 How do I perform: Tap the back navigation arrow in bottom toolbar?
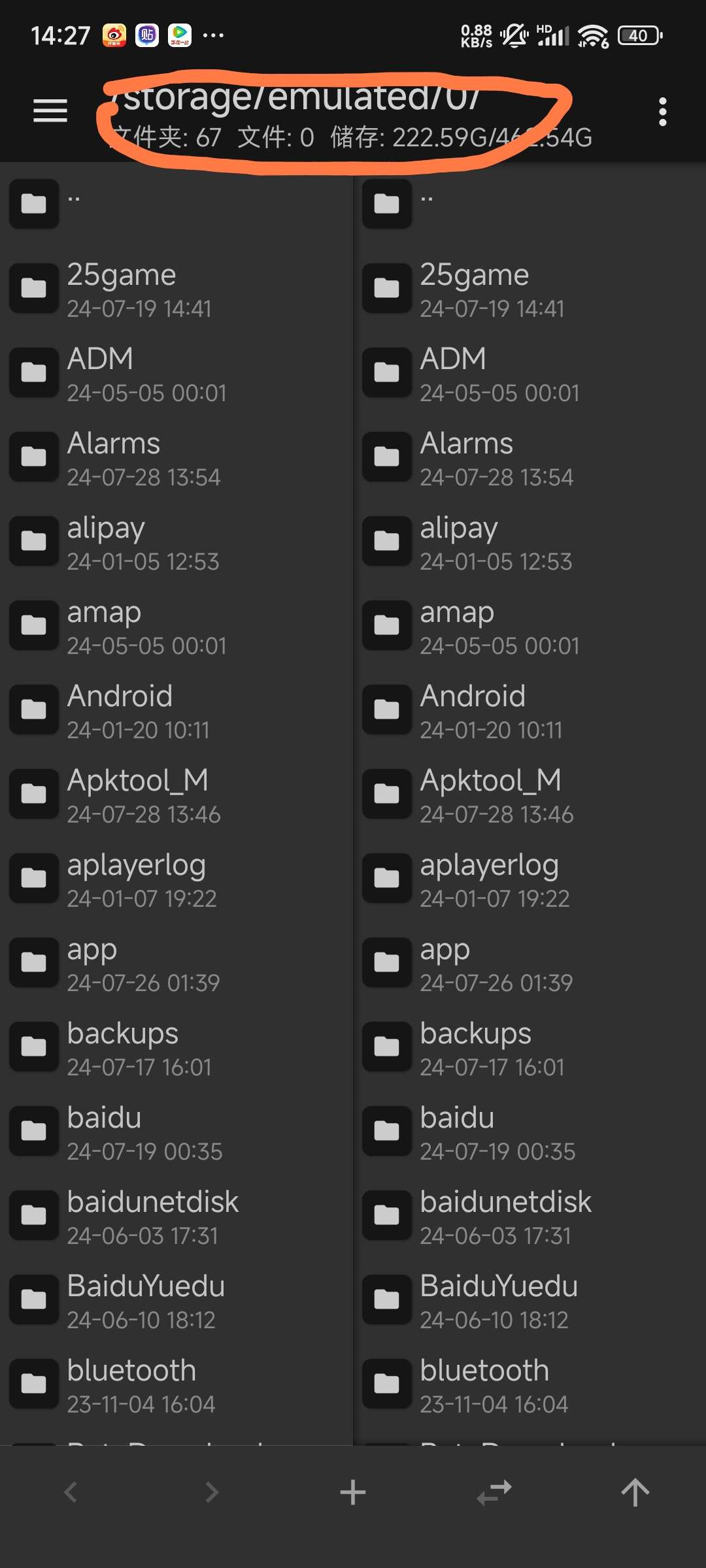point(71,1492)
